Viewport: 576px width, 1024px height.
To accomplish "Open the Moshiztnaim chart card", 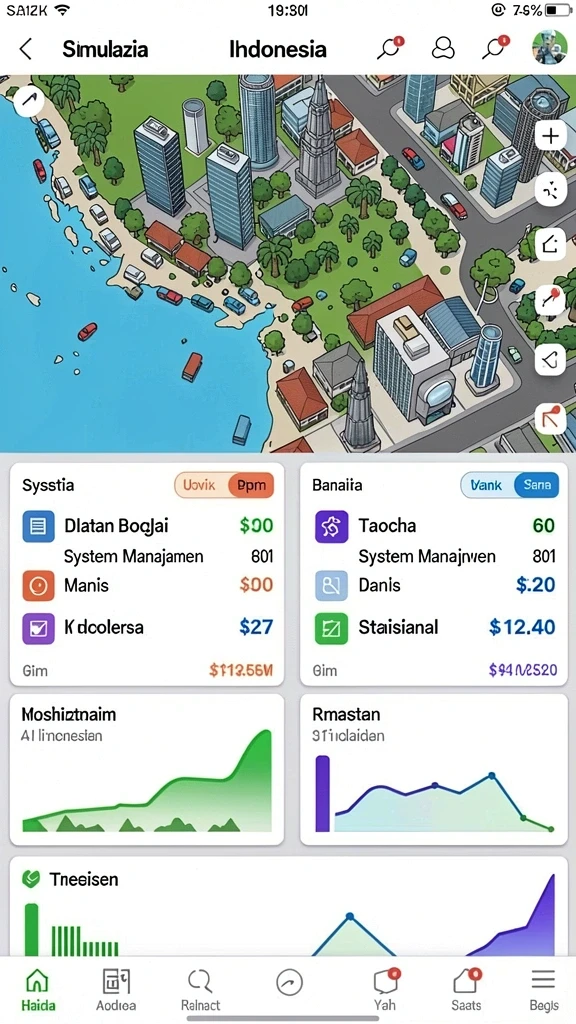I will [147, 770].
